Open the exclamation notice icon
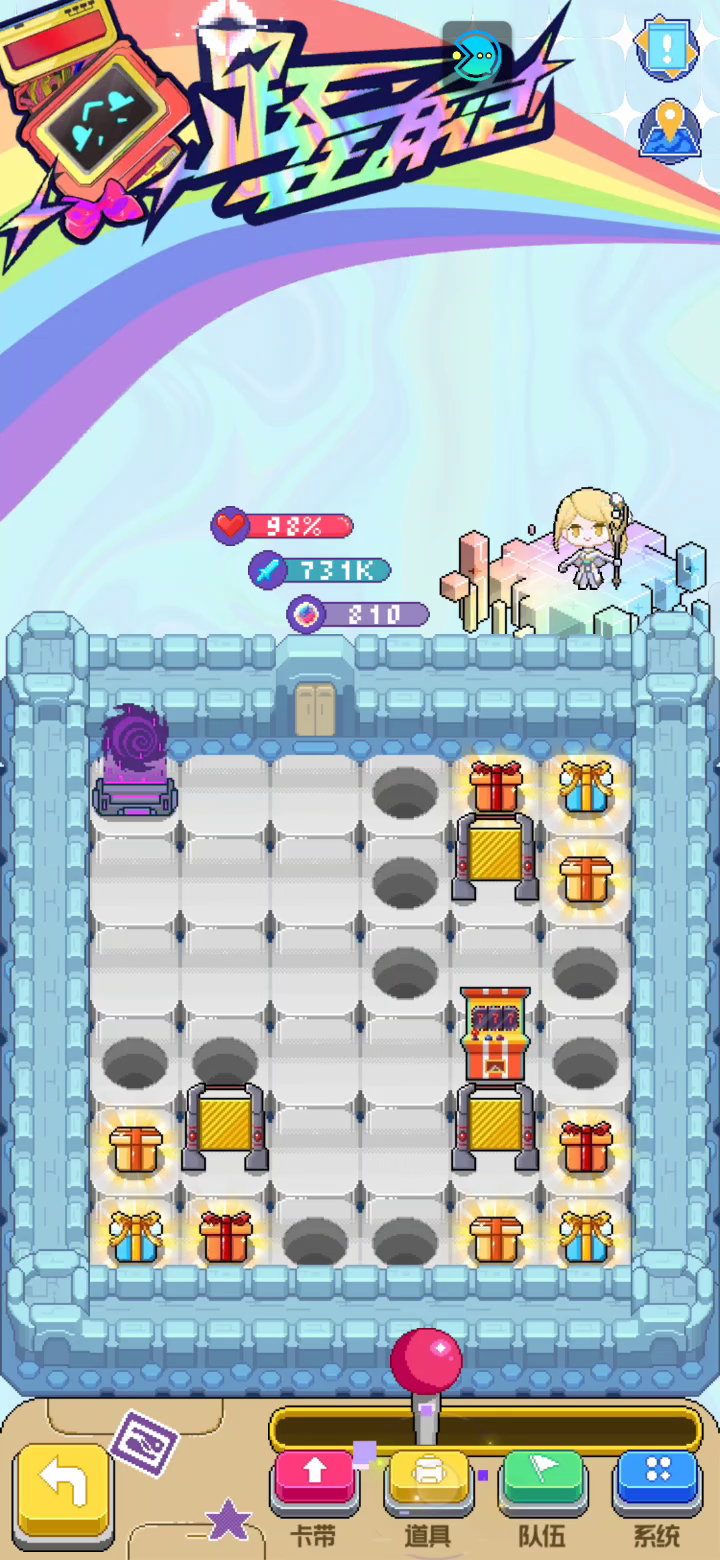Viewport: 720px width, 1560px height. 669,47
